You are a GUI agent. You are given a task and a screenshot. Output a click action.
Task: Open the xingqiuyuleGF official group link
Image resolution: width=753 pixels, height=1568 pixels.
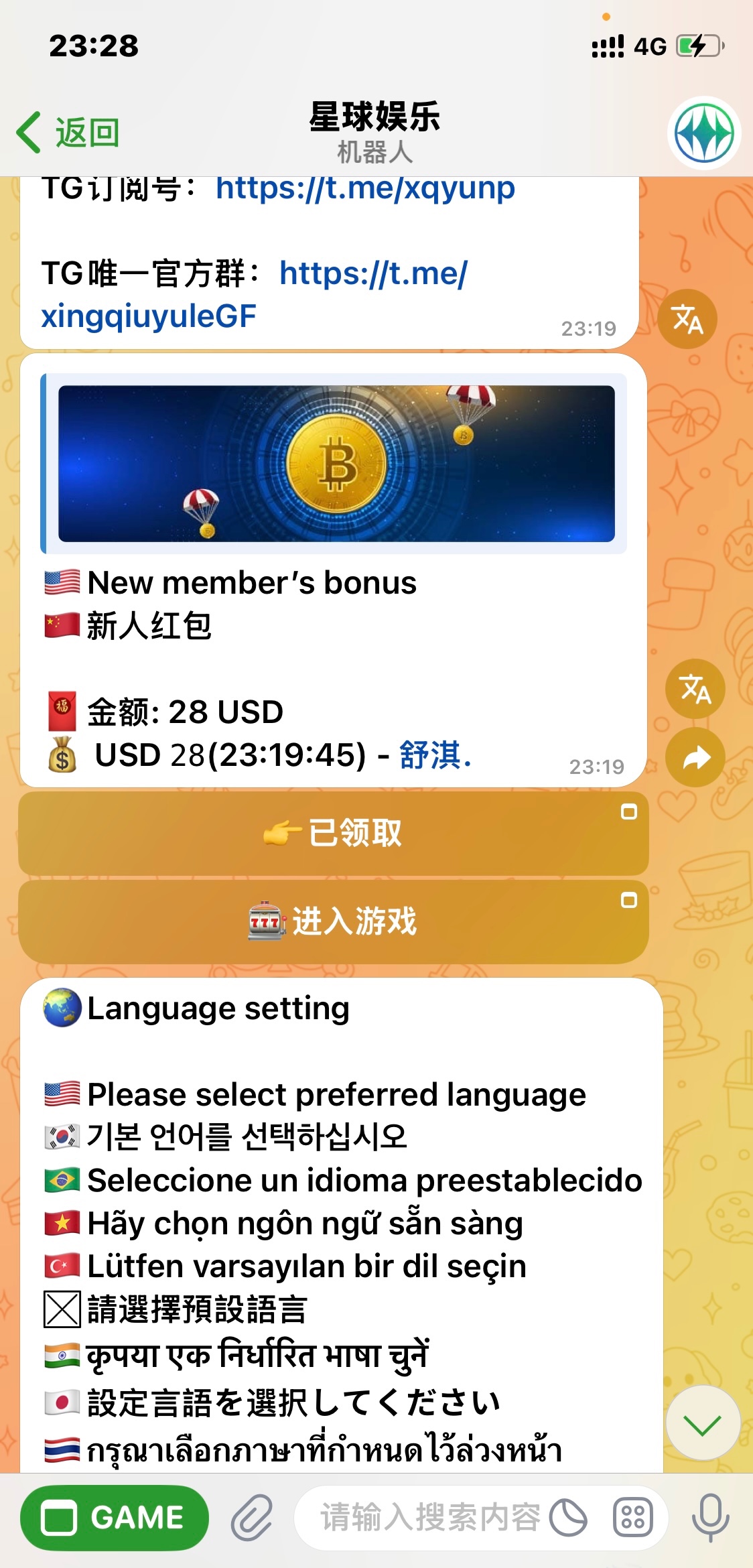click(x=149, y=316)
